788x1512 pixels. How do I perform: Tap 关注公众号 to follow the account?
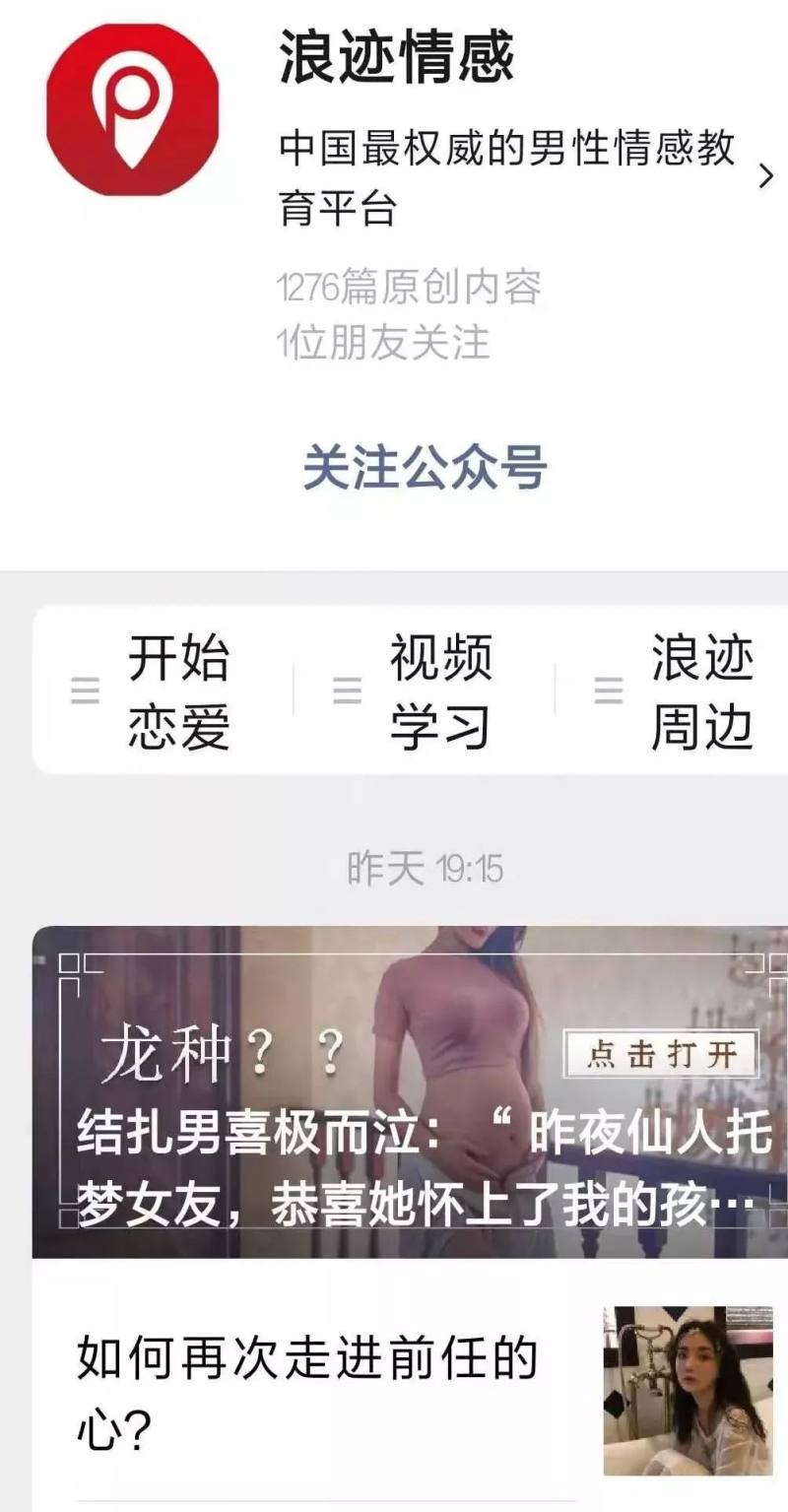424,467
